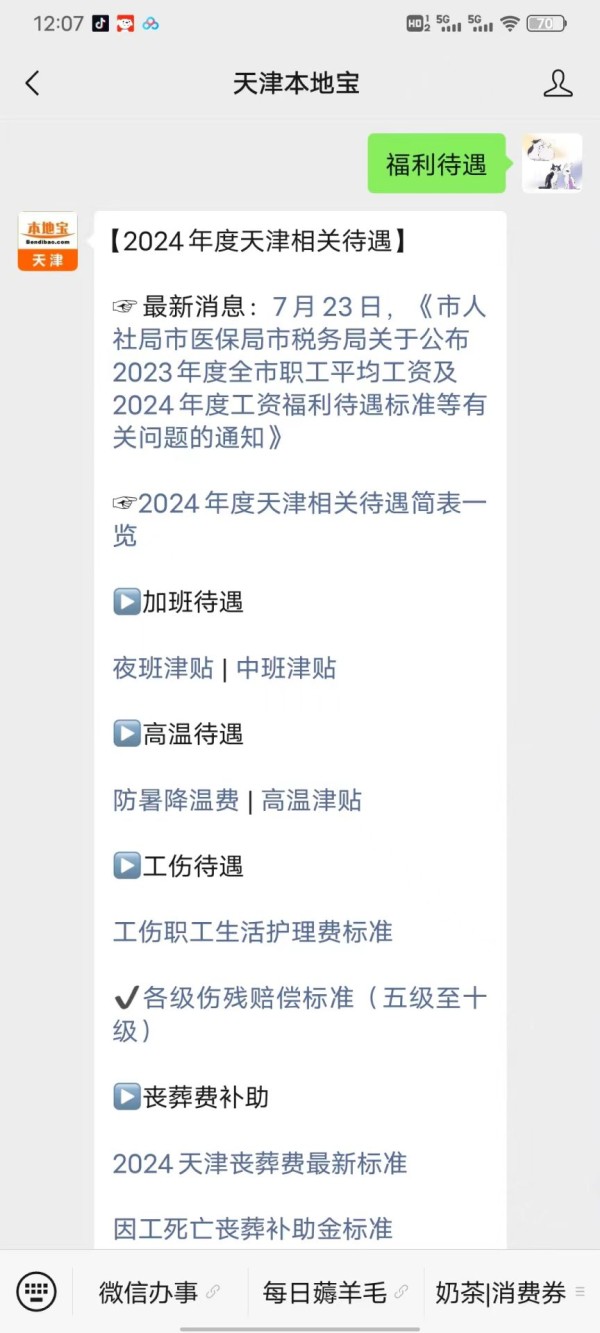Open the 中班津贴 link
Viewport: 600px width, 1333px height.
coord(286,668)
